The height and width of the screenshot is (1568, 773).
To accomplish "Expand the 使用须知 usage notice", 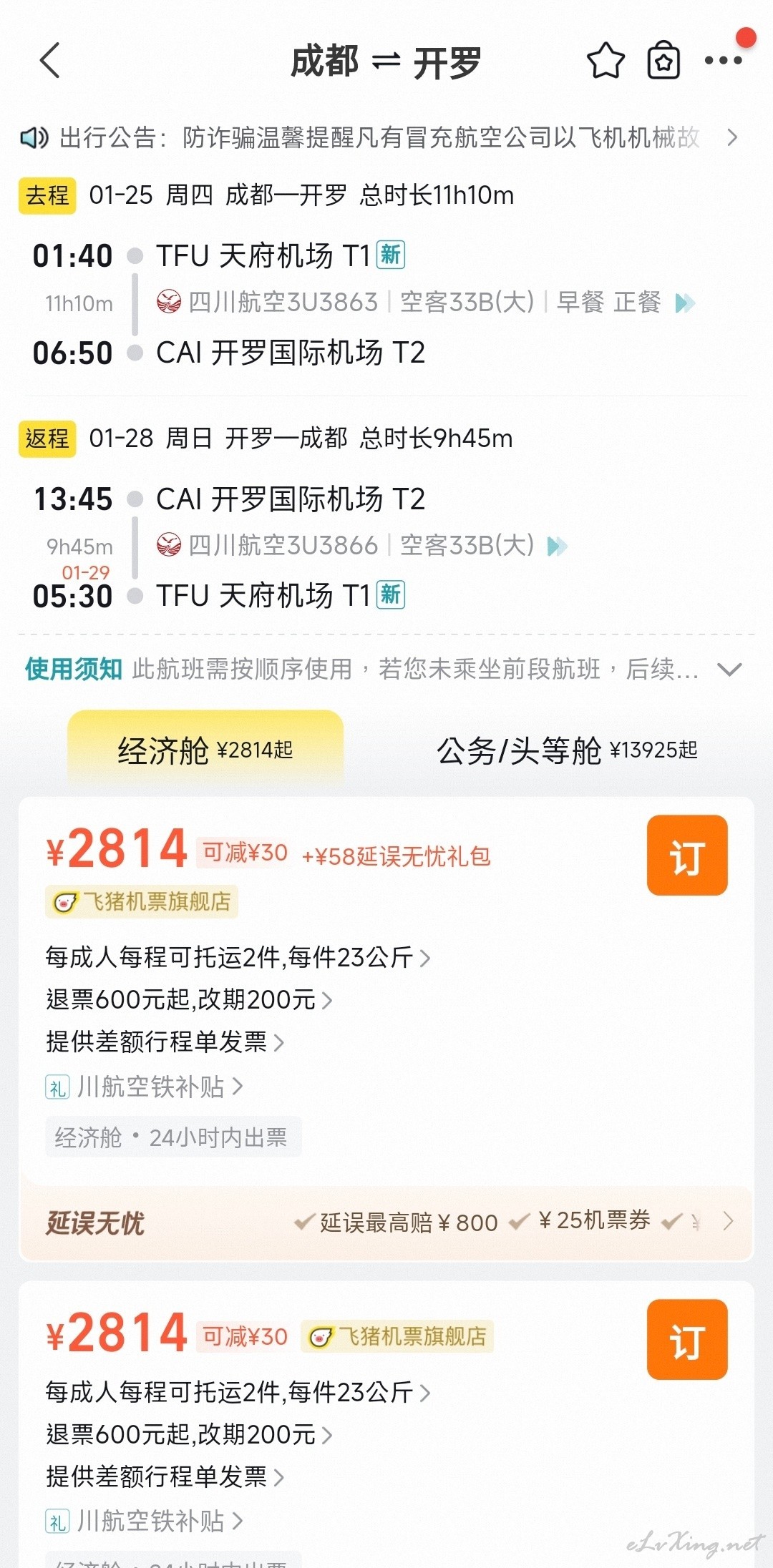I will [x=384, y=670].
